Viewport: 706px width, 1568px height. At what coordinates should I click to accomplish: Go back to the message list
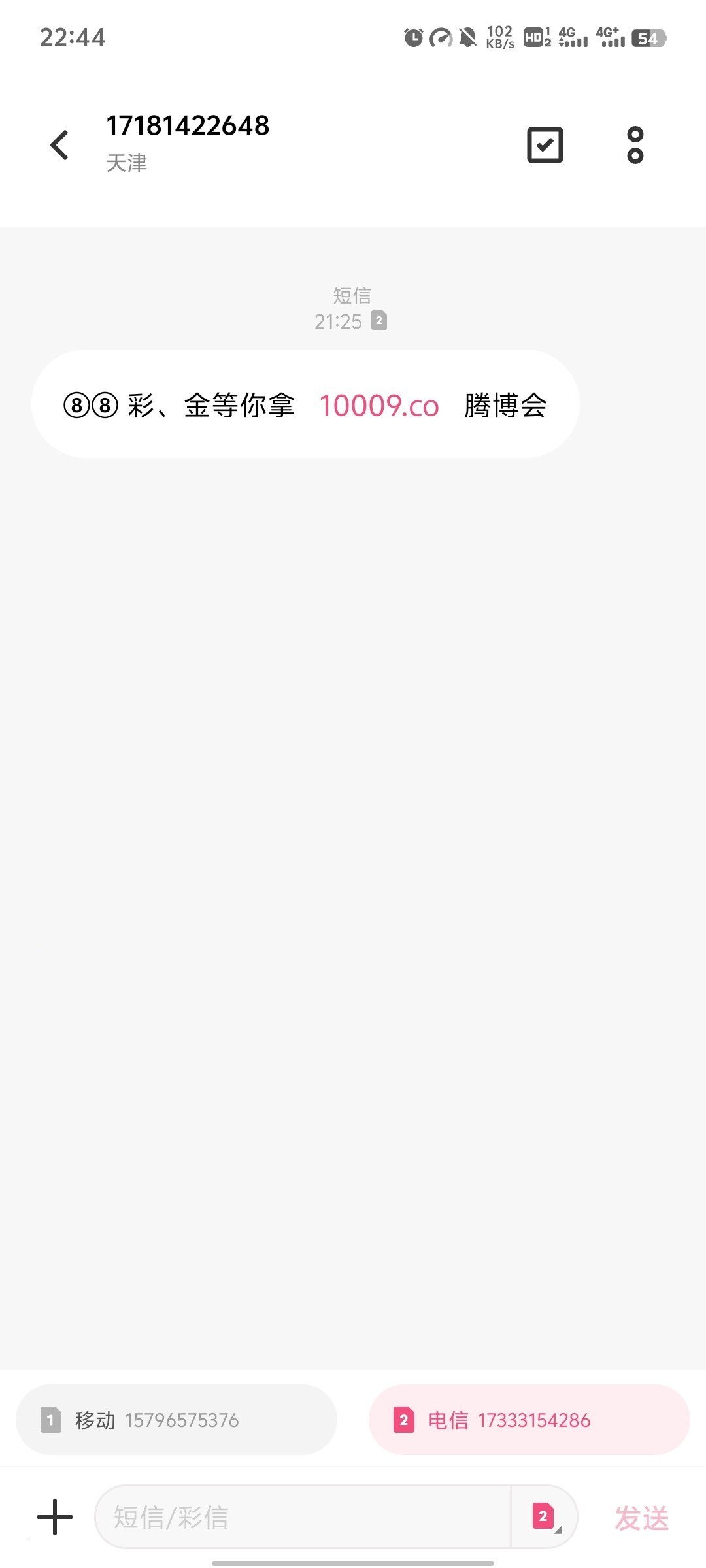[59, 144]
